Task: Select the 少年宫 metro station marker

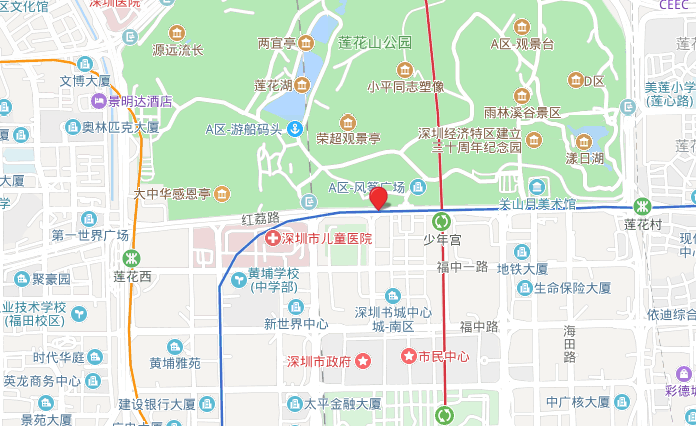Action: [441, 221]
